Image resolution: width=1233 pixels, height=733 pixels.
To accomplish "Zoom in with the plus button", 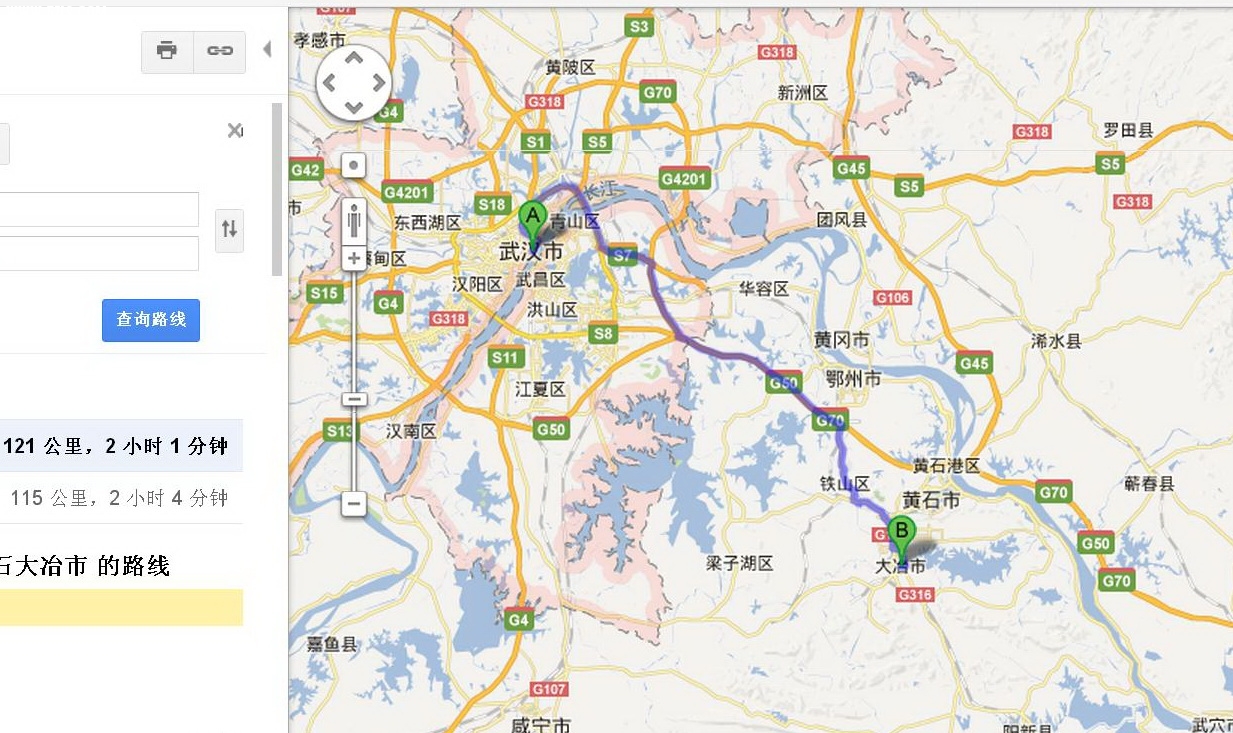I will pos(354,259).
